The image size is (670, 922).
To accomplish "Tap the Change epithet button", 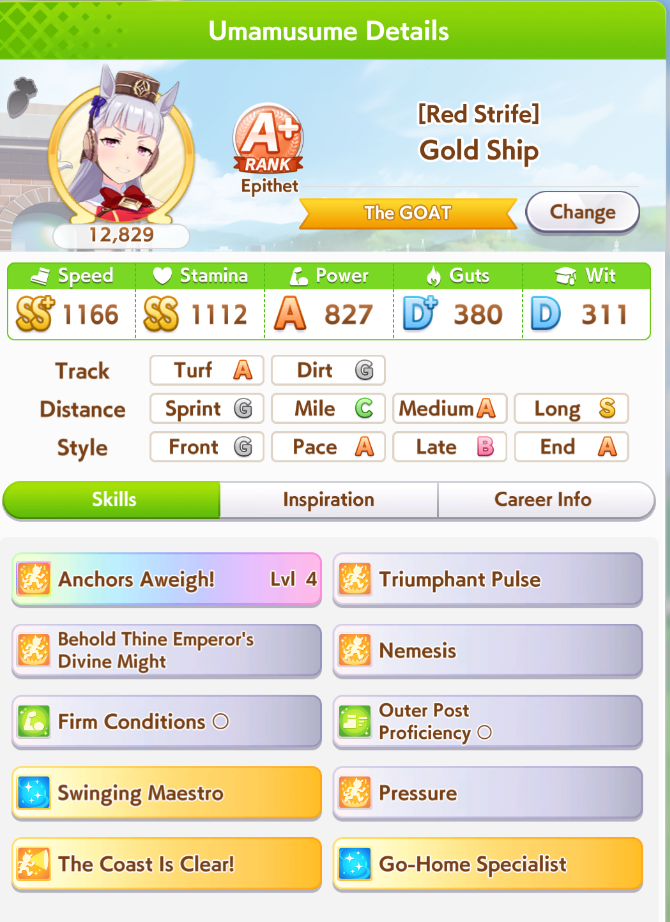I will pyautogui.click(x=582, y=212).
